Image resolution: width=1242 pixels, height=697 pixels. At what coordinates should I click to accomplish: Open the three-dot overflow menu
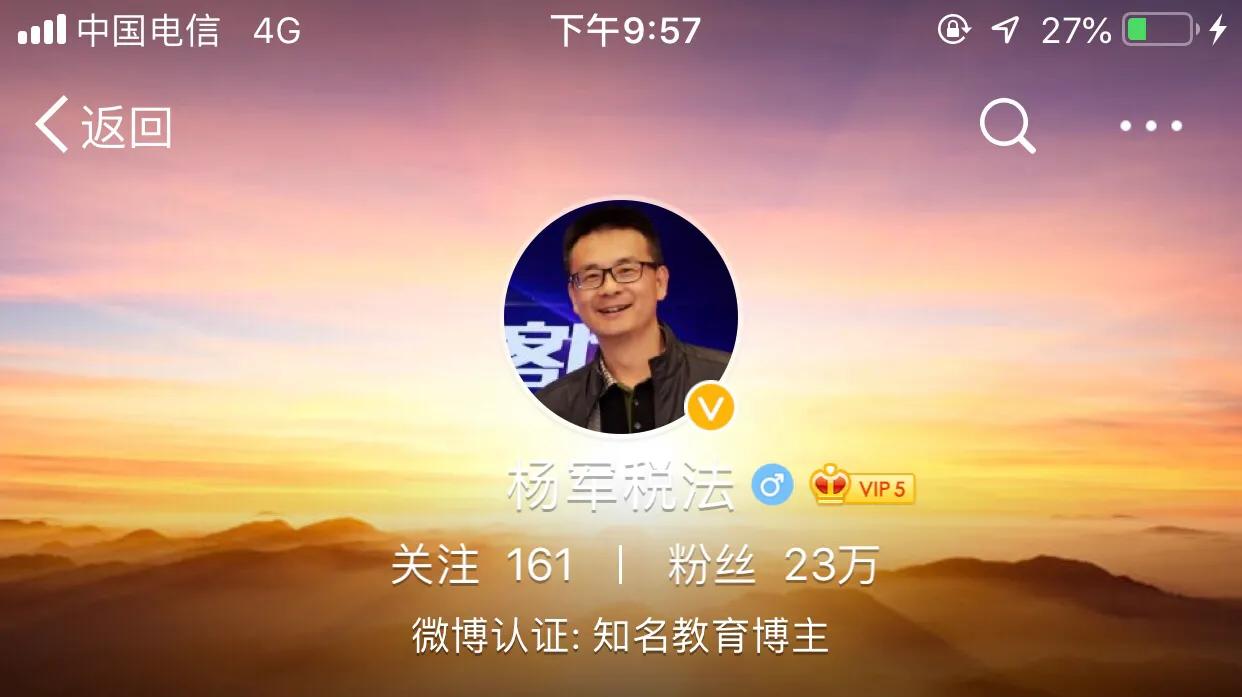click(x=1150, y=127)
